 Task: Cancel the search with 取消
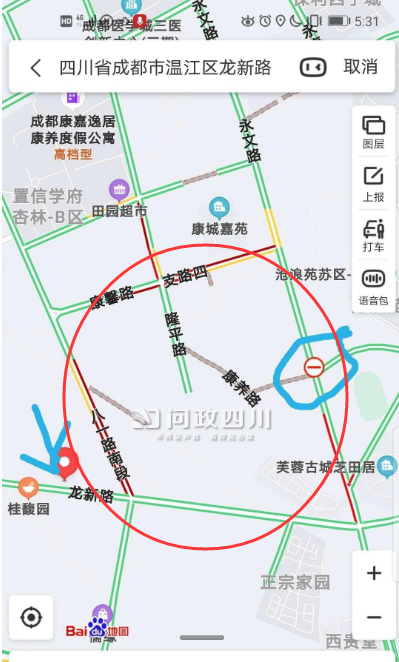[x=360, y=67]
